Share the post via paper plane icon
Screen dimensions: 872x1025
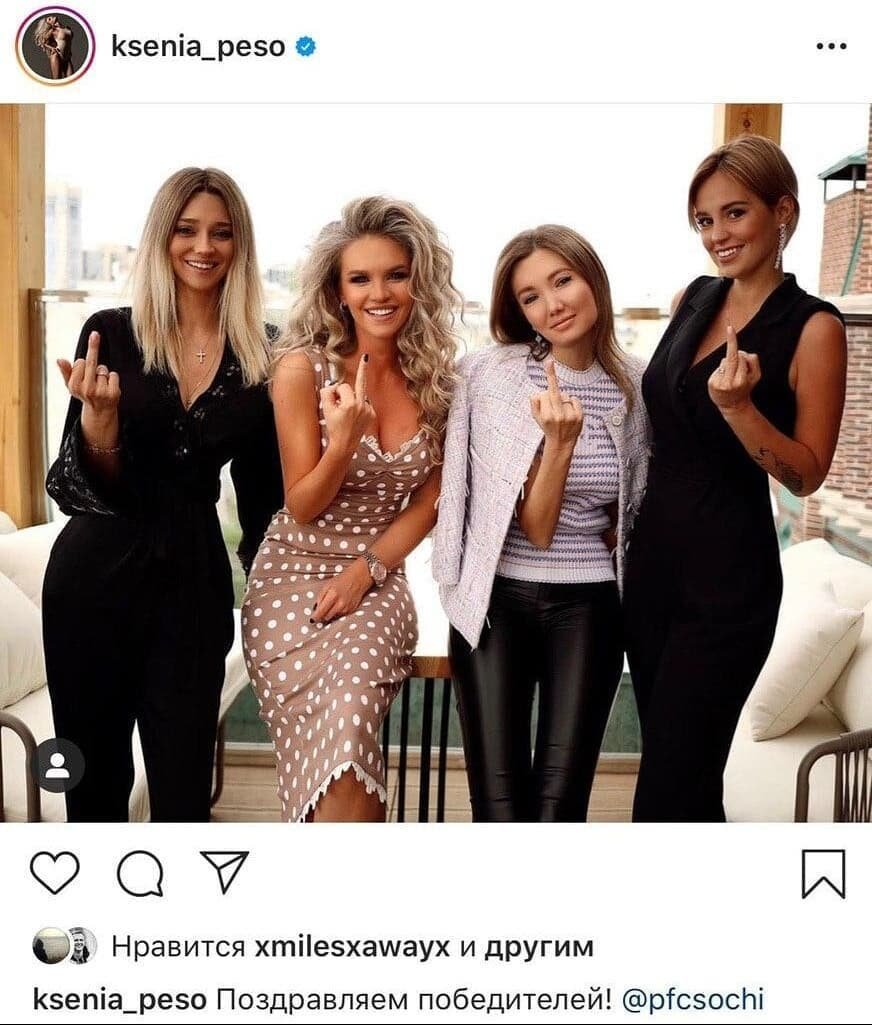point(224,872)
